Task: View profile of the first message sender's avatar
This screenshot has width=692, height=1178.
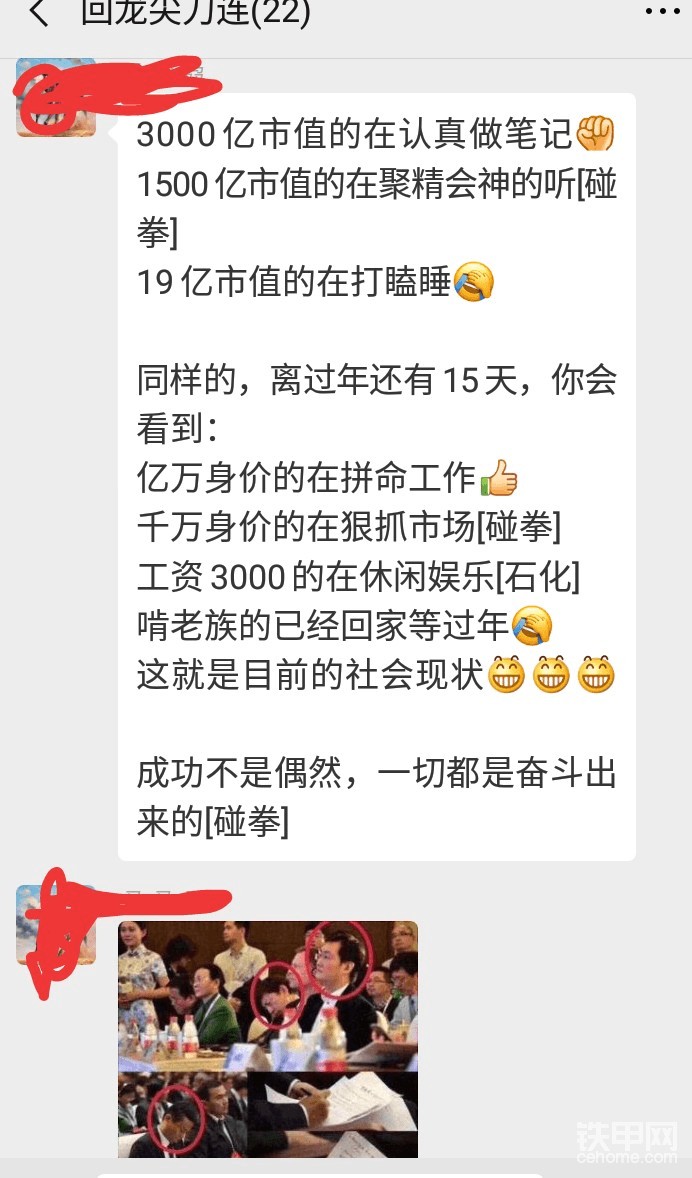Action: pos(55,98)
